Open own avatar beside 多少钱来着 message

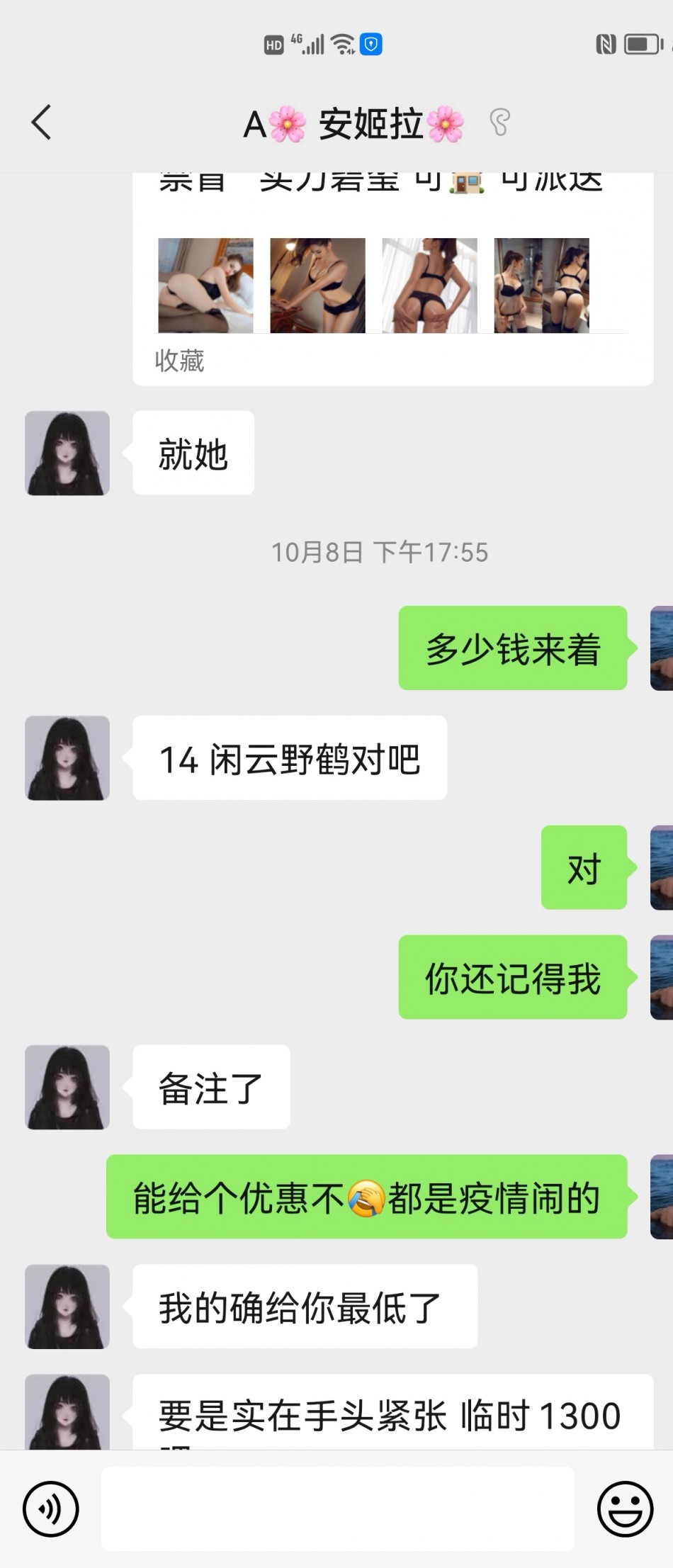coord(661,648)
